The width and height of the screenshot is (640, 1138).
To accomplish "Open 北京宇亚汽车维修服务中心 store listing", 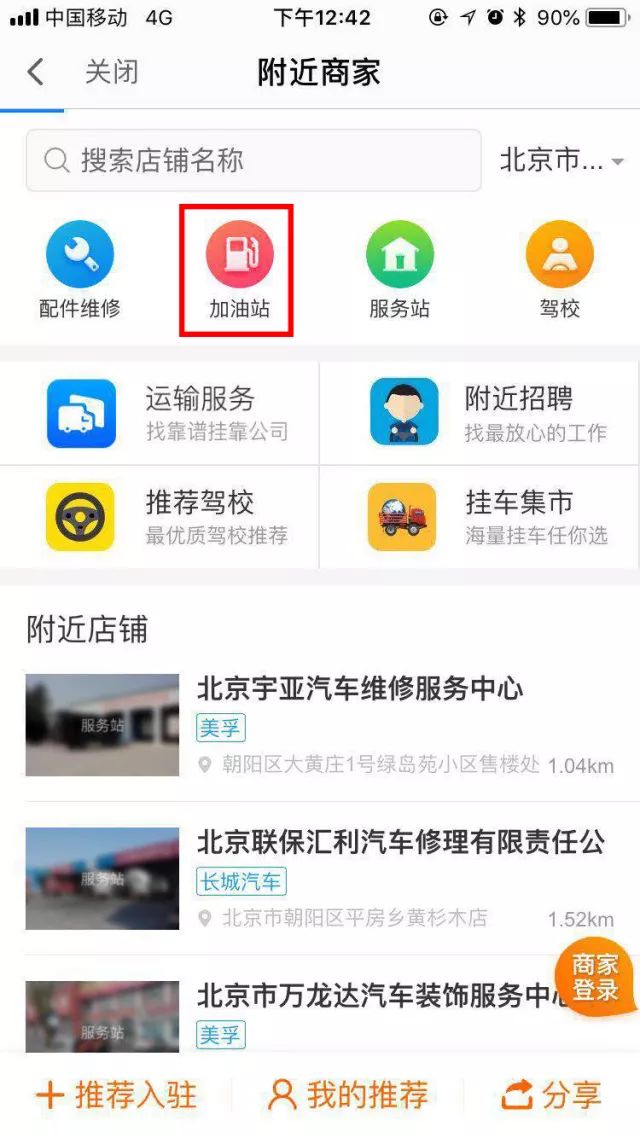I will pos(320,725).
